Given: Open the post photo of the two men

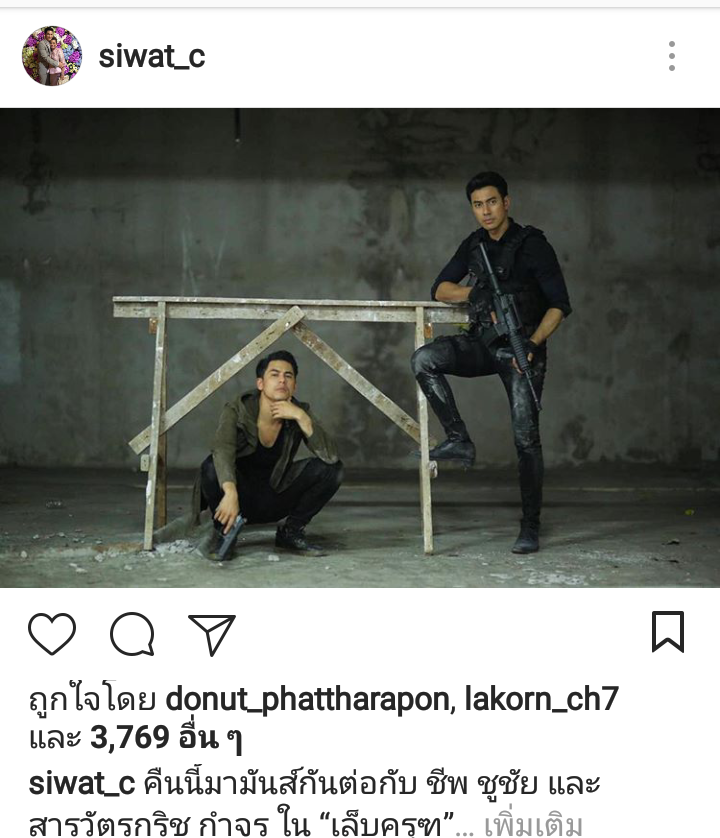Looking at the screenshot, I should 360,347.
